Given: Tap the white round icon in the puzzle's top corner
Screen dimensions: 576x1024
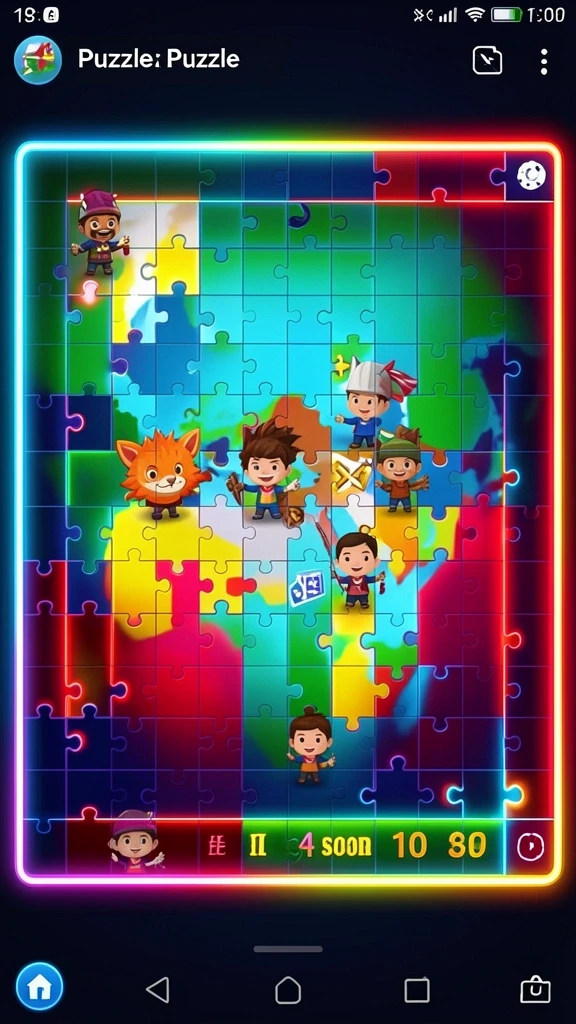Looking at the screenshot, I should [531, 176].
